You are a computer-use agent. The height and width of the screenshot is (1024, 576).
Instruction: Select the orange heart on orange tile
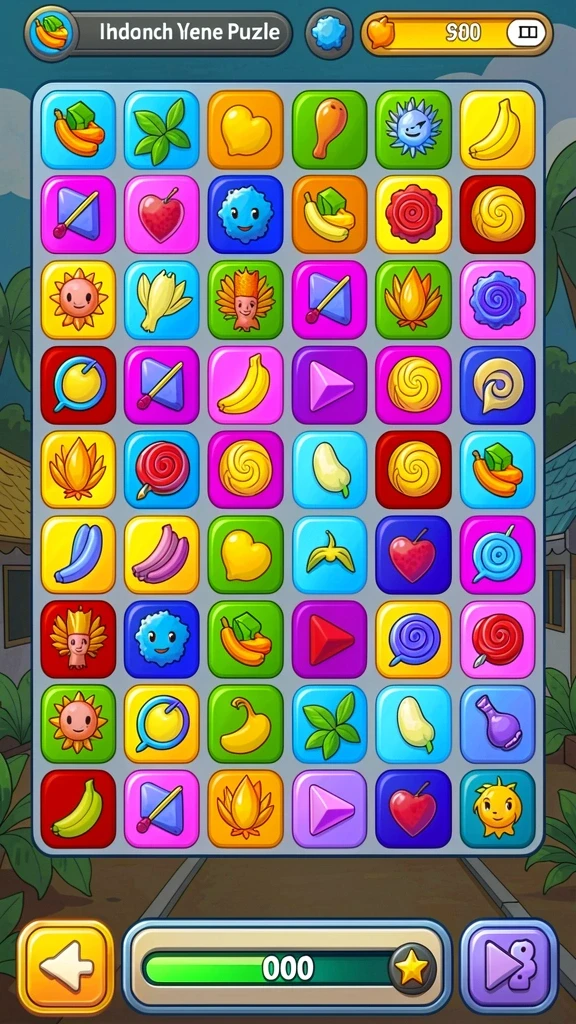(246, 129)
